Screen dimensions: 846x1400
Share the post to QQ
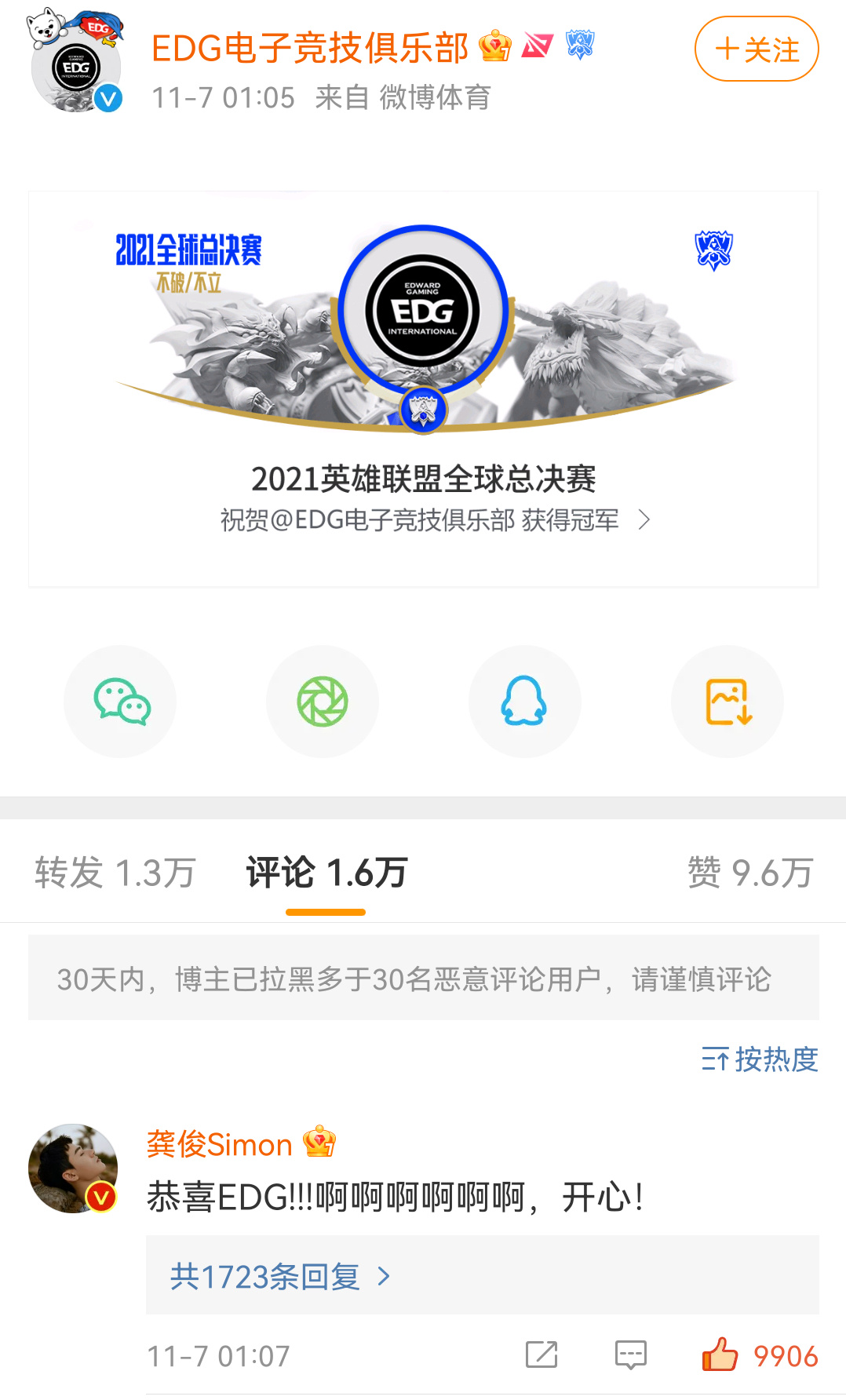(x=525, y=702)
